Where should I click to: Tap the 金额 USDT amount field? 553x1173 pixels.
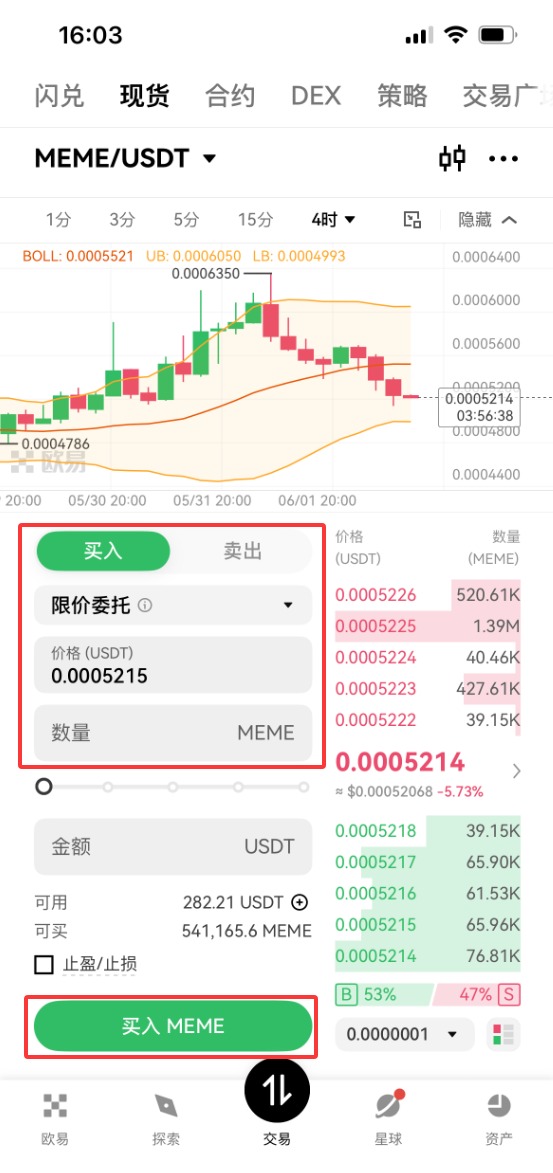173,847
